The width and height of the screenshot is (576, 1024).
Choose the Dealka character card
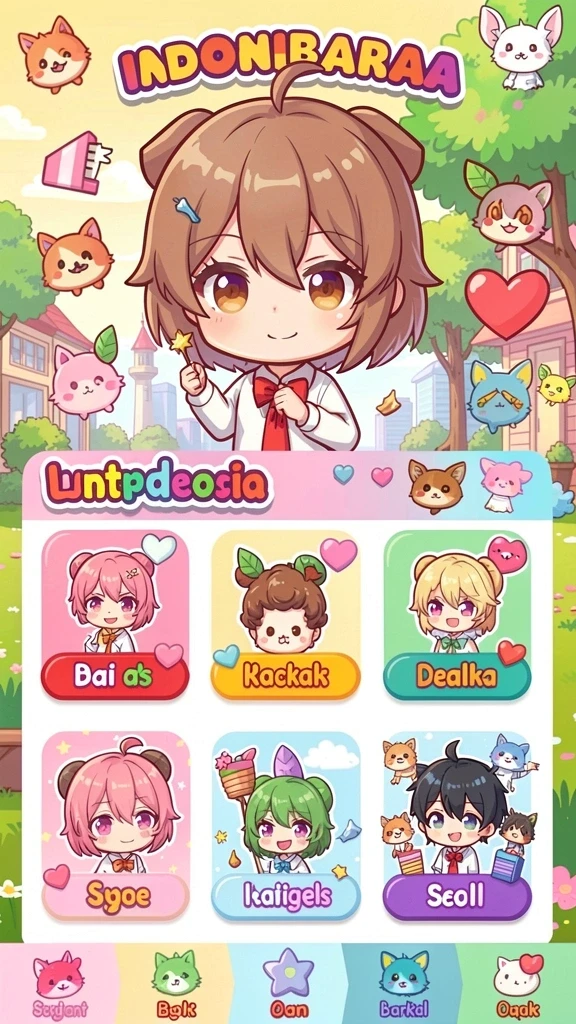(456, 615)
